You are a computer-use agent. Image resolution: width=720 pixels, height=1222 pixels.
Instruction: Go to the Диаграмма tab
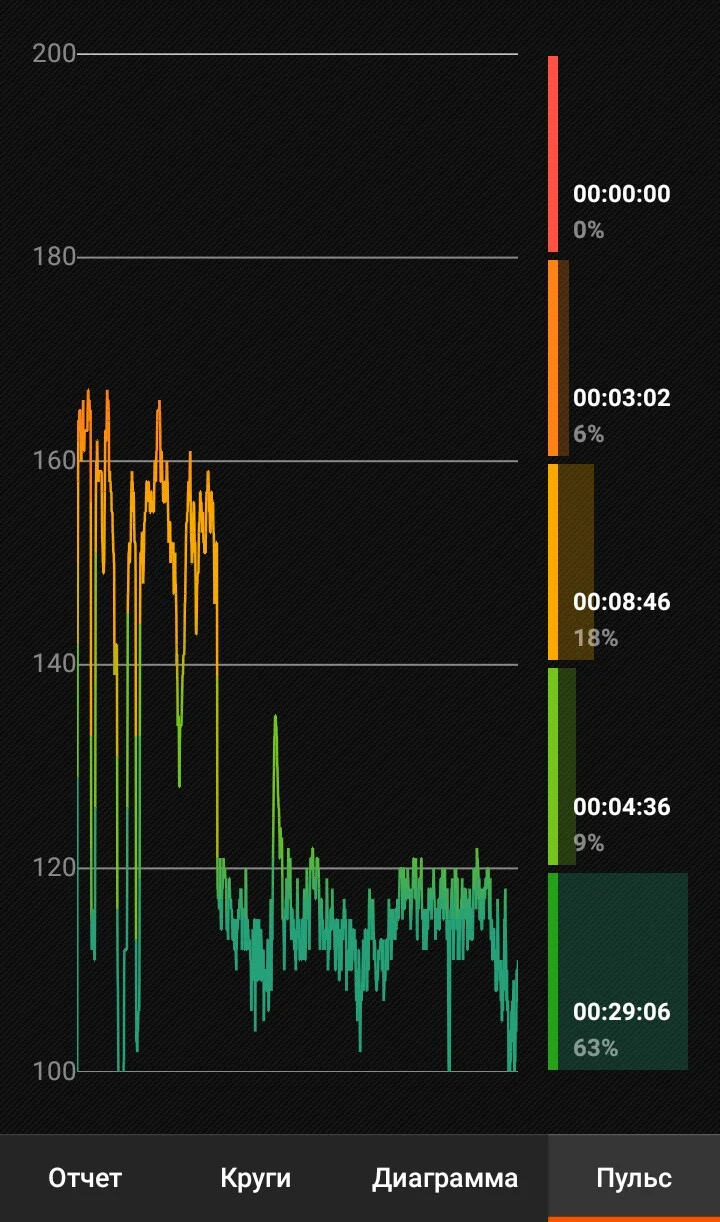(445, 1178)
